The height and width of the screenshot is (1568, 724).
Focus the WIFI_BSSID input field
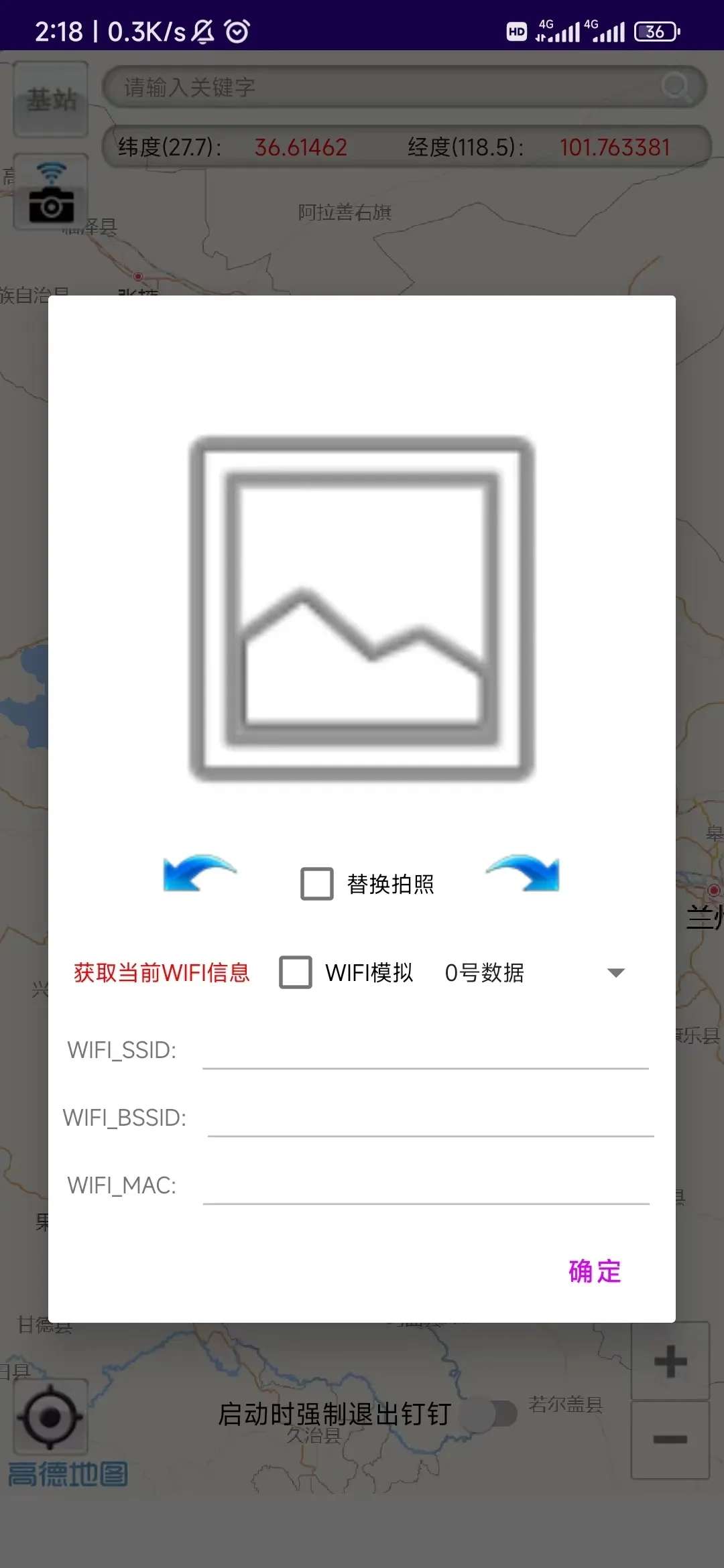point(430,1118)
